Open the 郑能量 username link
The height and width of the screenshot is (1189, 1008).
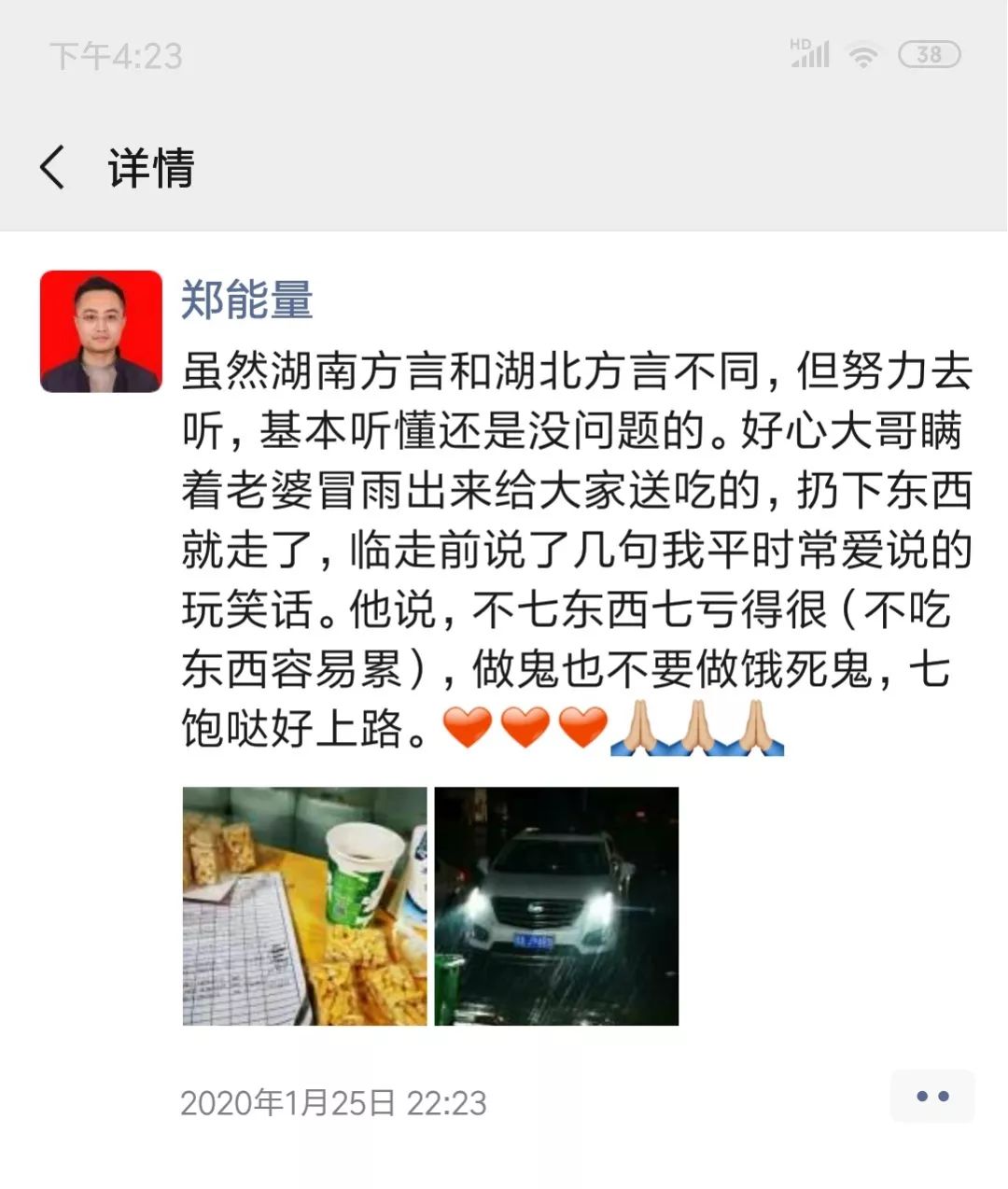point(247,300)
